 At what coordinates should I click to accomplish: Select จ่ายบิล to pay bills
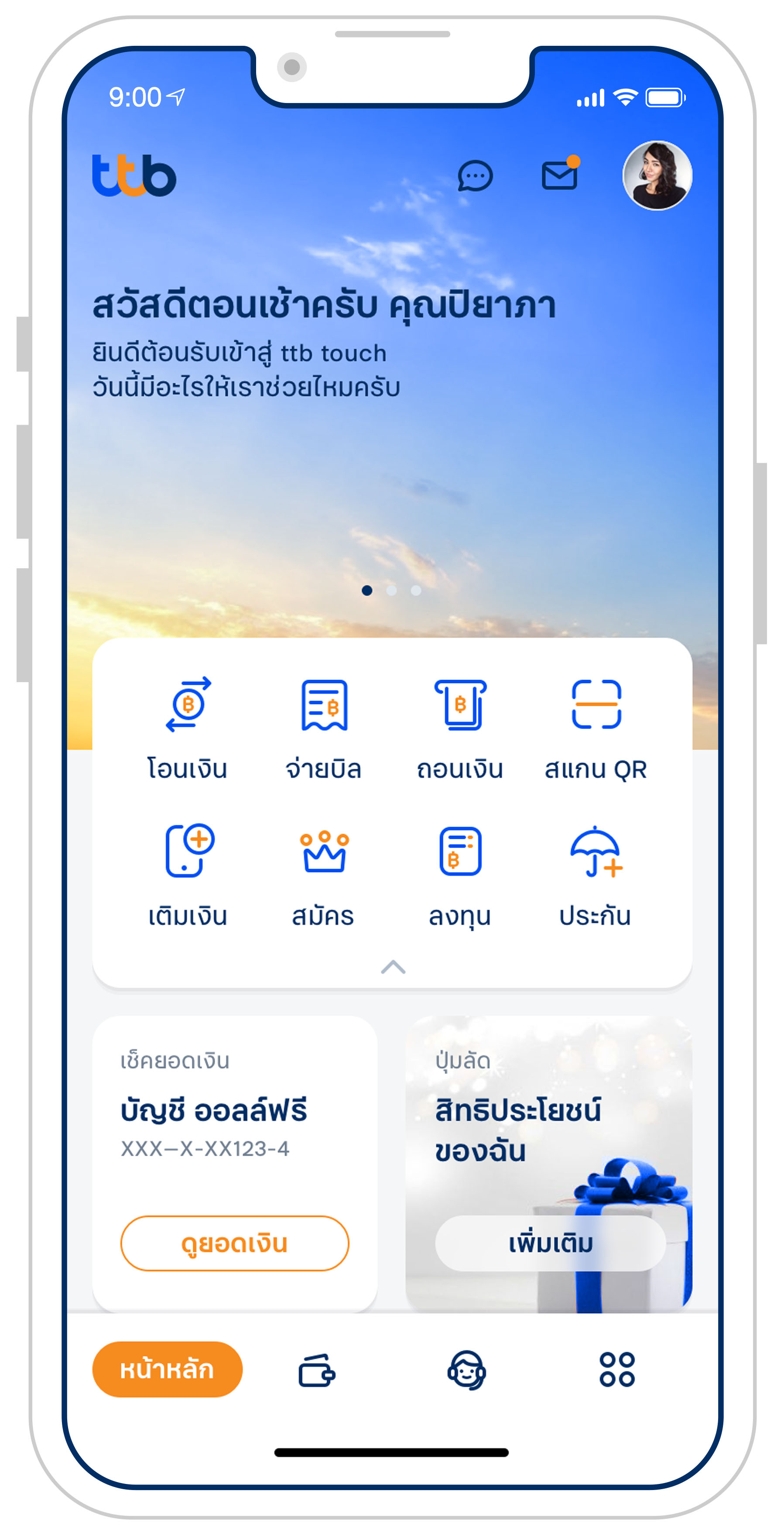323,729
